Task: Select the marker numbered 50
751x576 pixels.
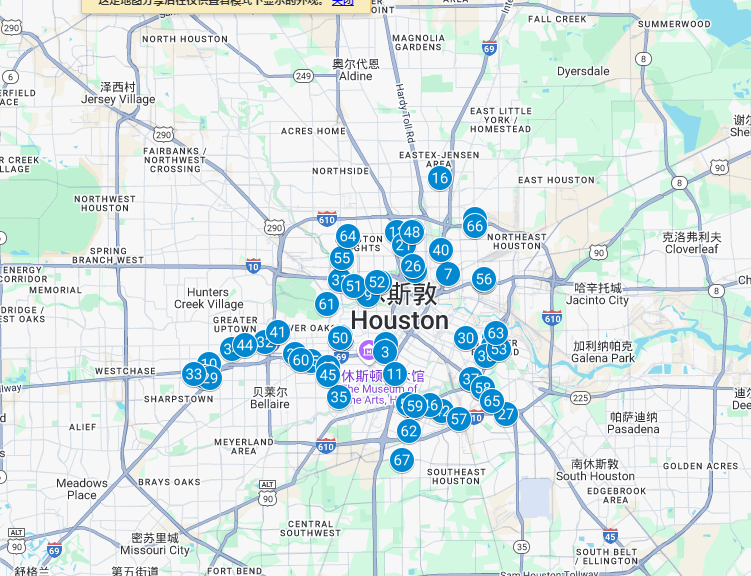Action: point(340,338)
